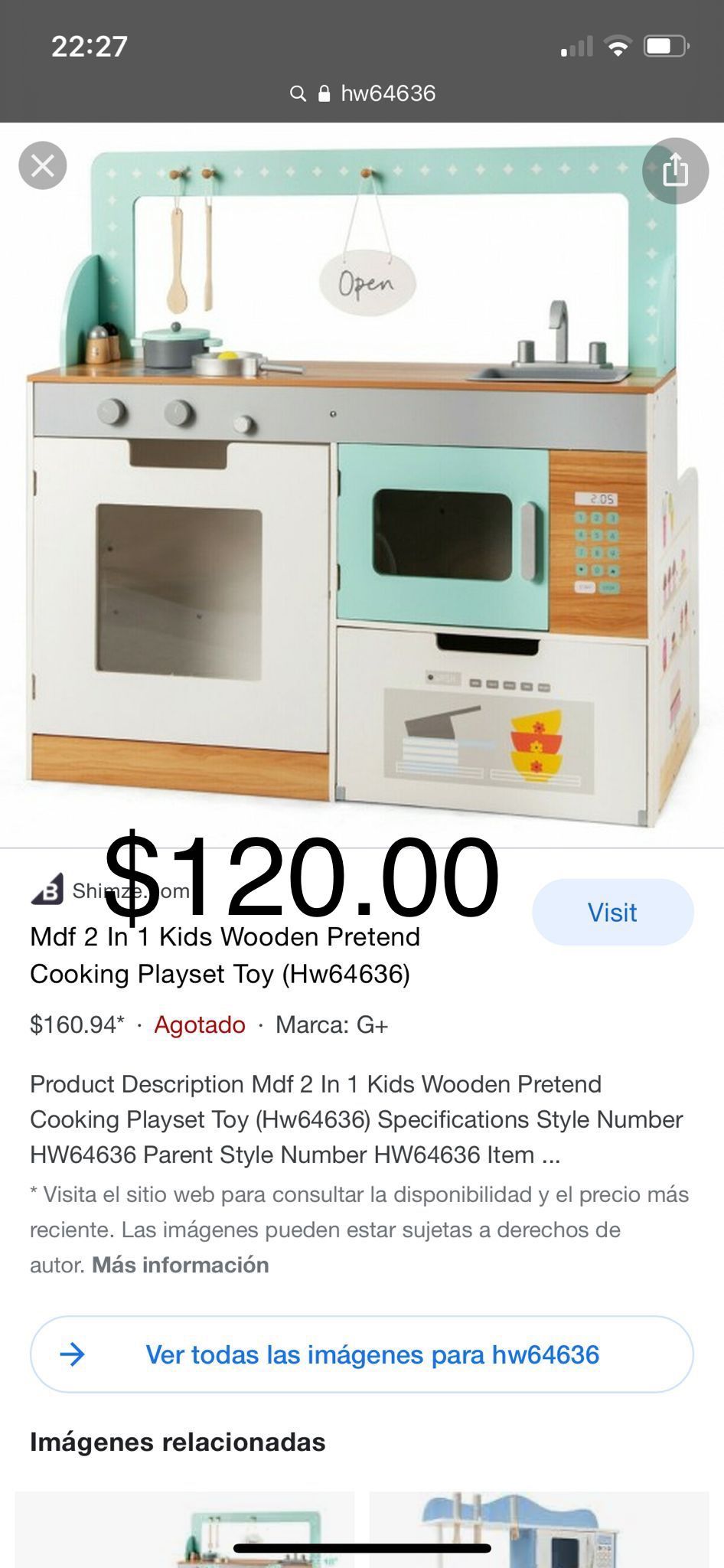
Task: Ver todas las imágenes para hw64636
Action: tap(362, 1354)
